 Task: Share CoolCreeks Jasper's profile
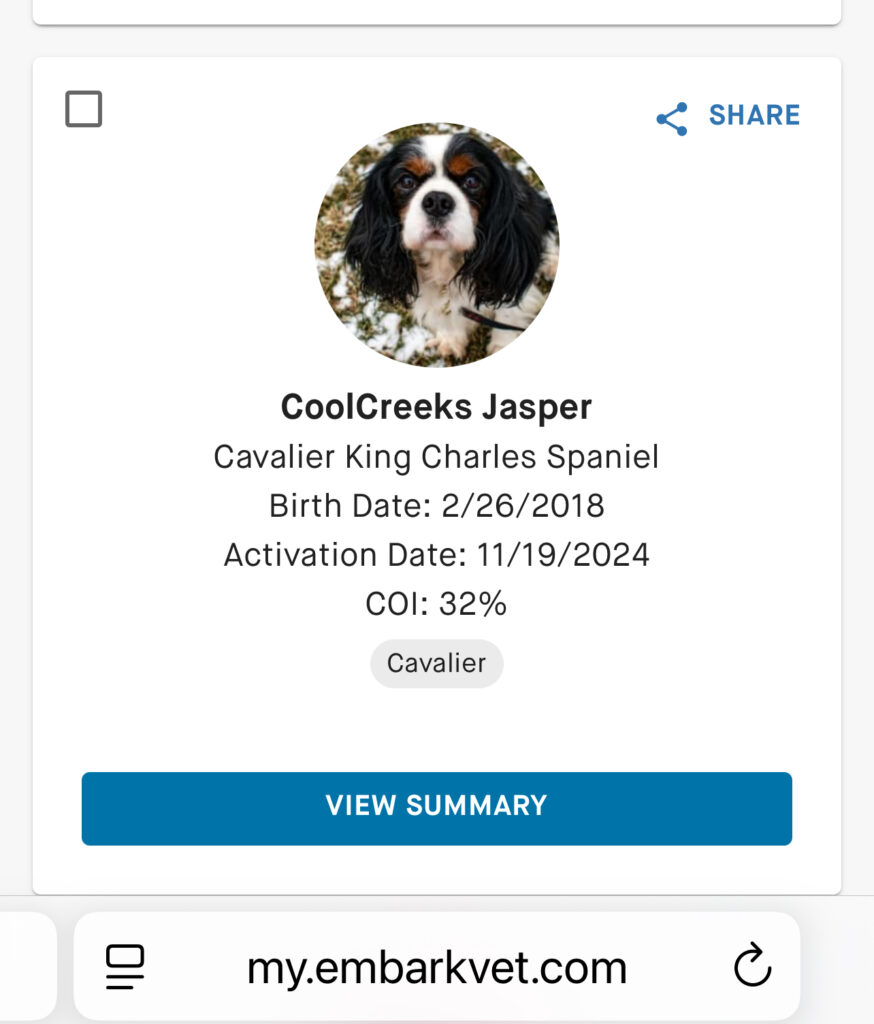[x=728, y=117]
